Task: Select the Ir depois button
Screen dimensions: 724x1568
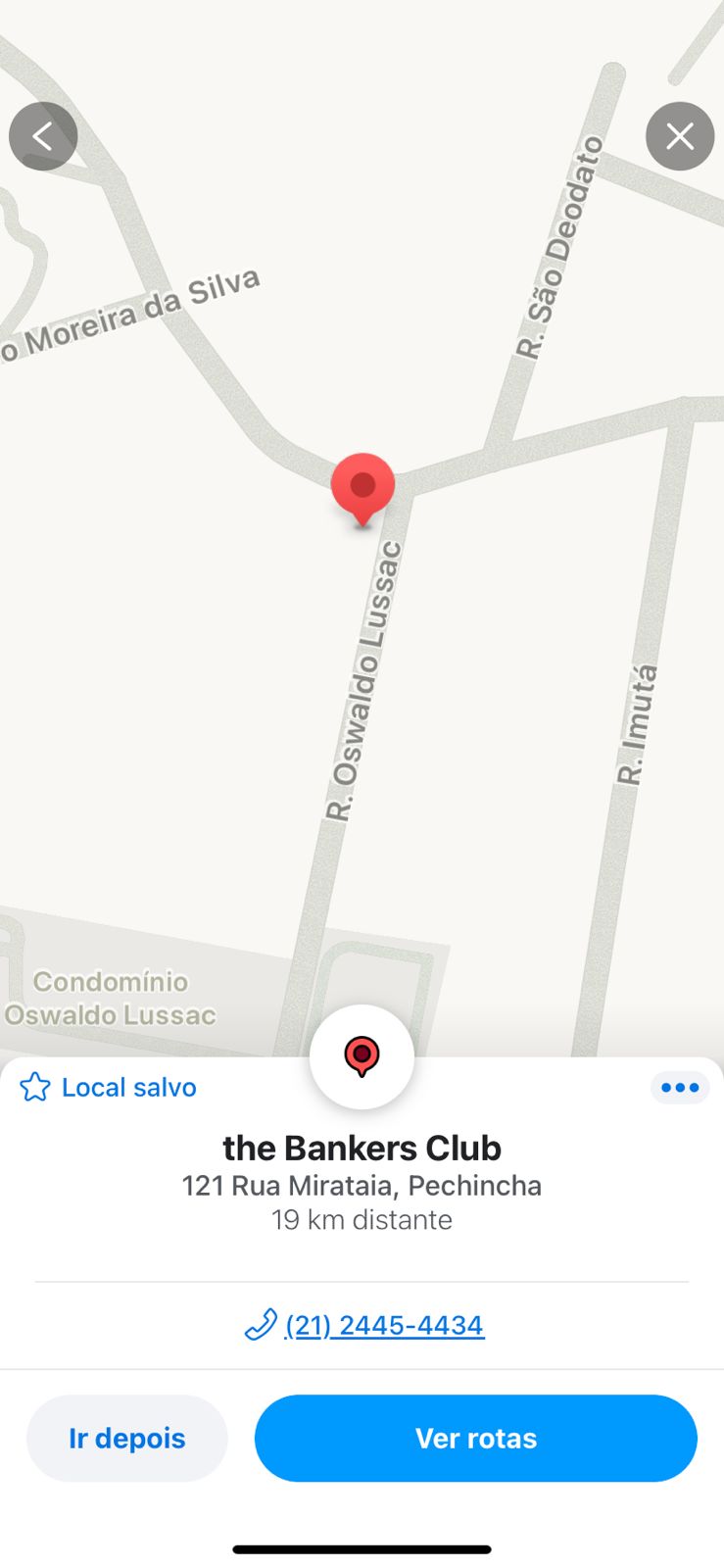Action: coord(127,1438)
